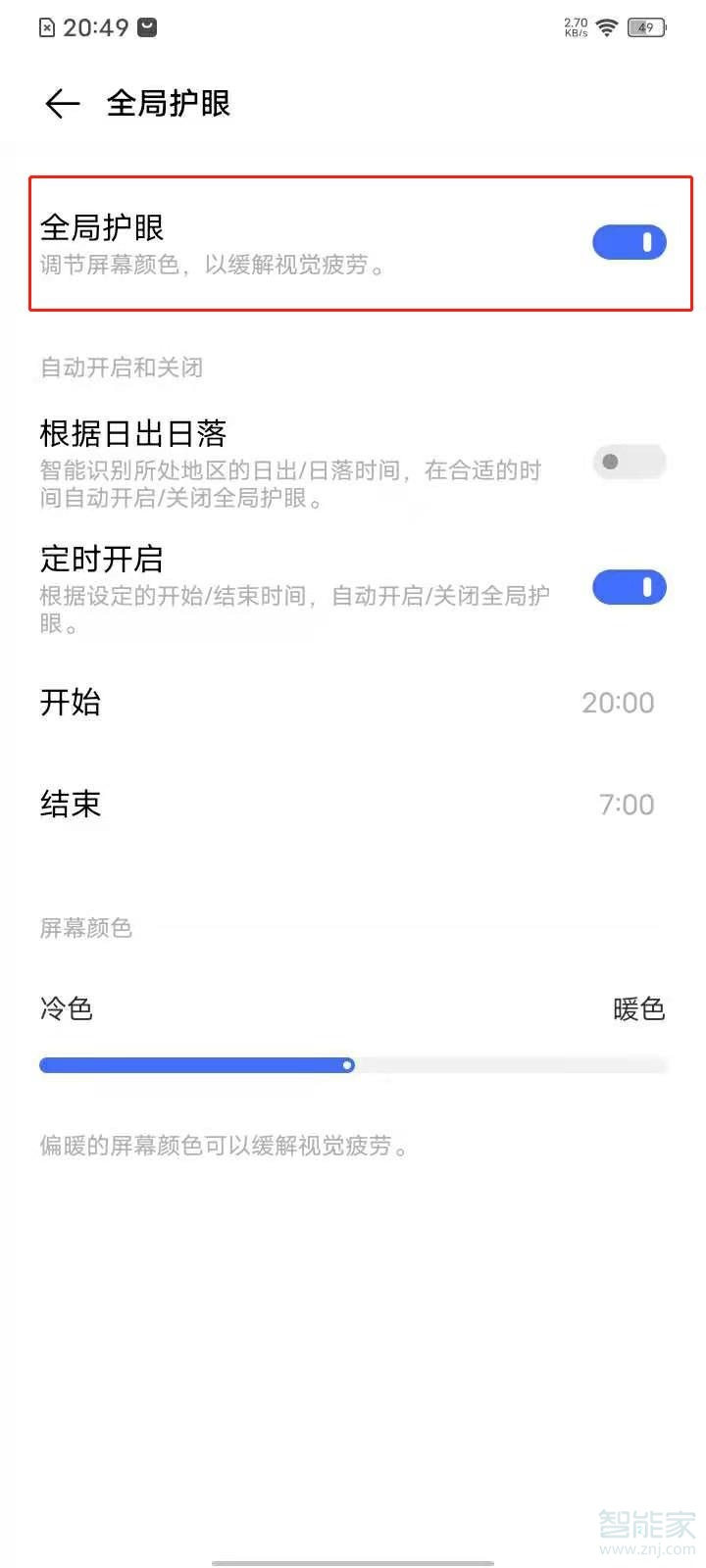Tap the WiFi icon in the status bar

[x=606, y=27]
